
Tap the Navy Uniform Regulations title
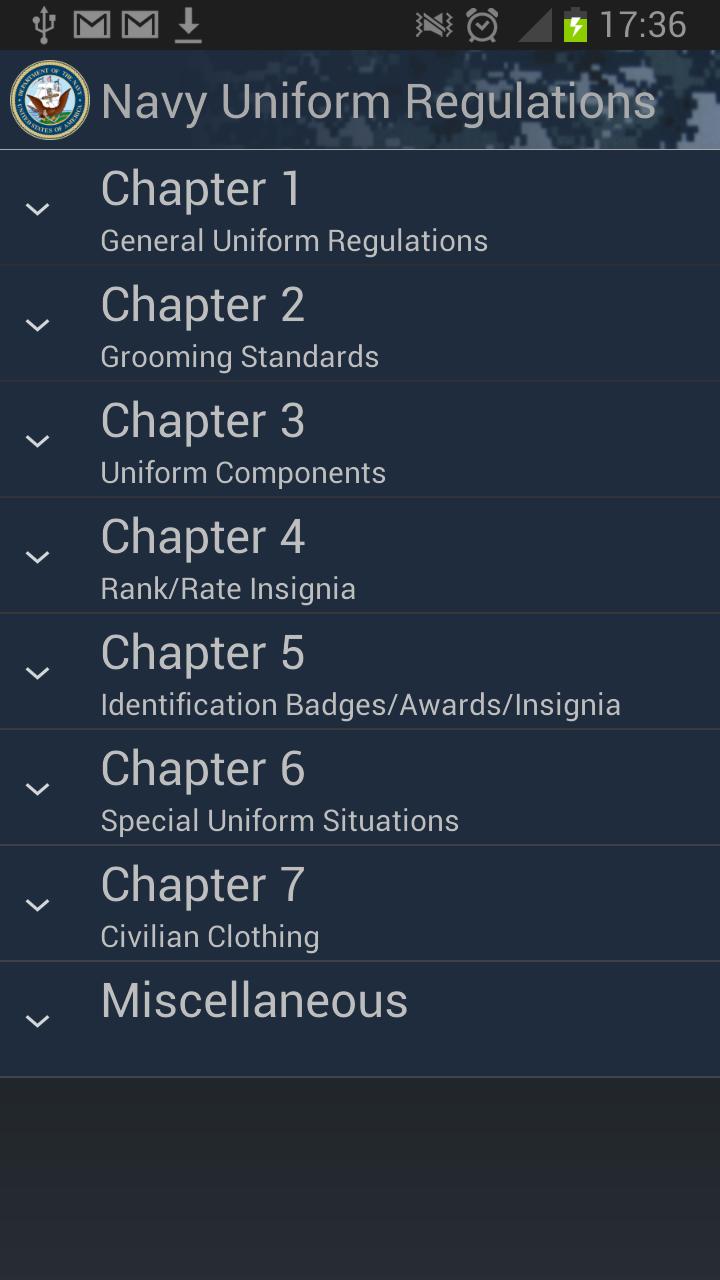click(382, 99)
